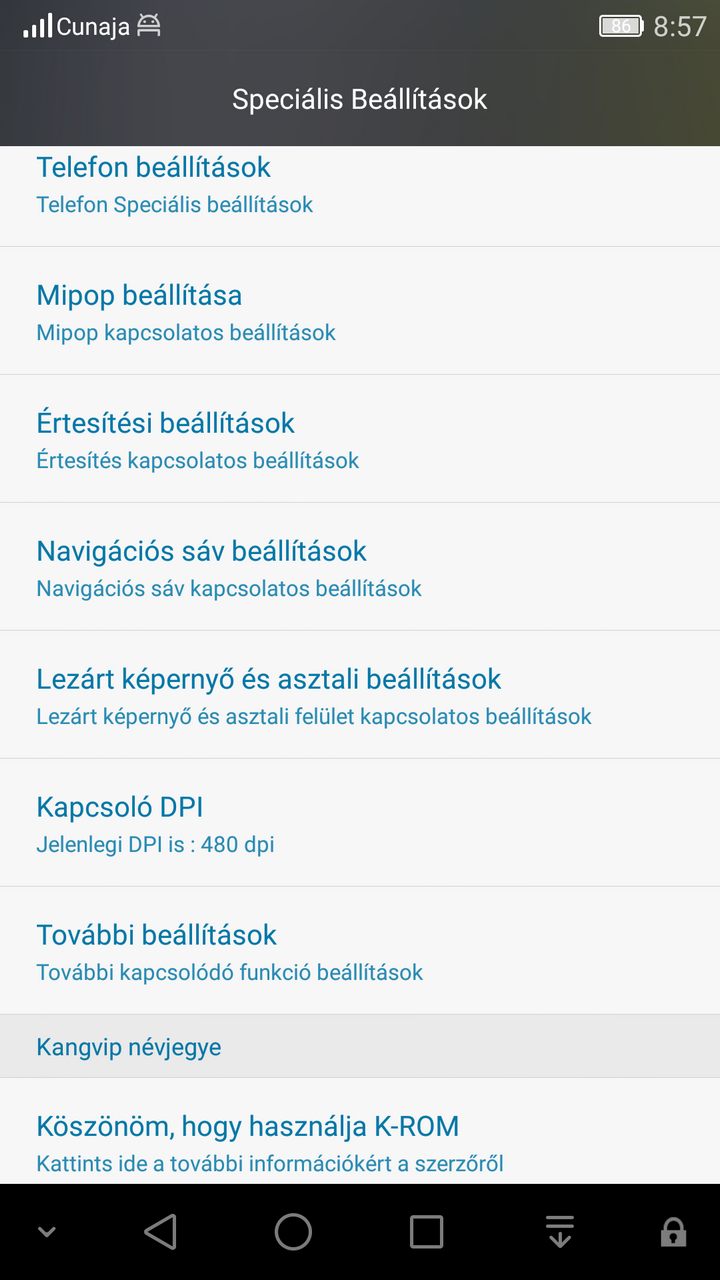
Task: Lock the screen with the padlock icon
Action: (x=674, y=1232)
